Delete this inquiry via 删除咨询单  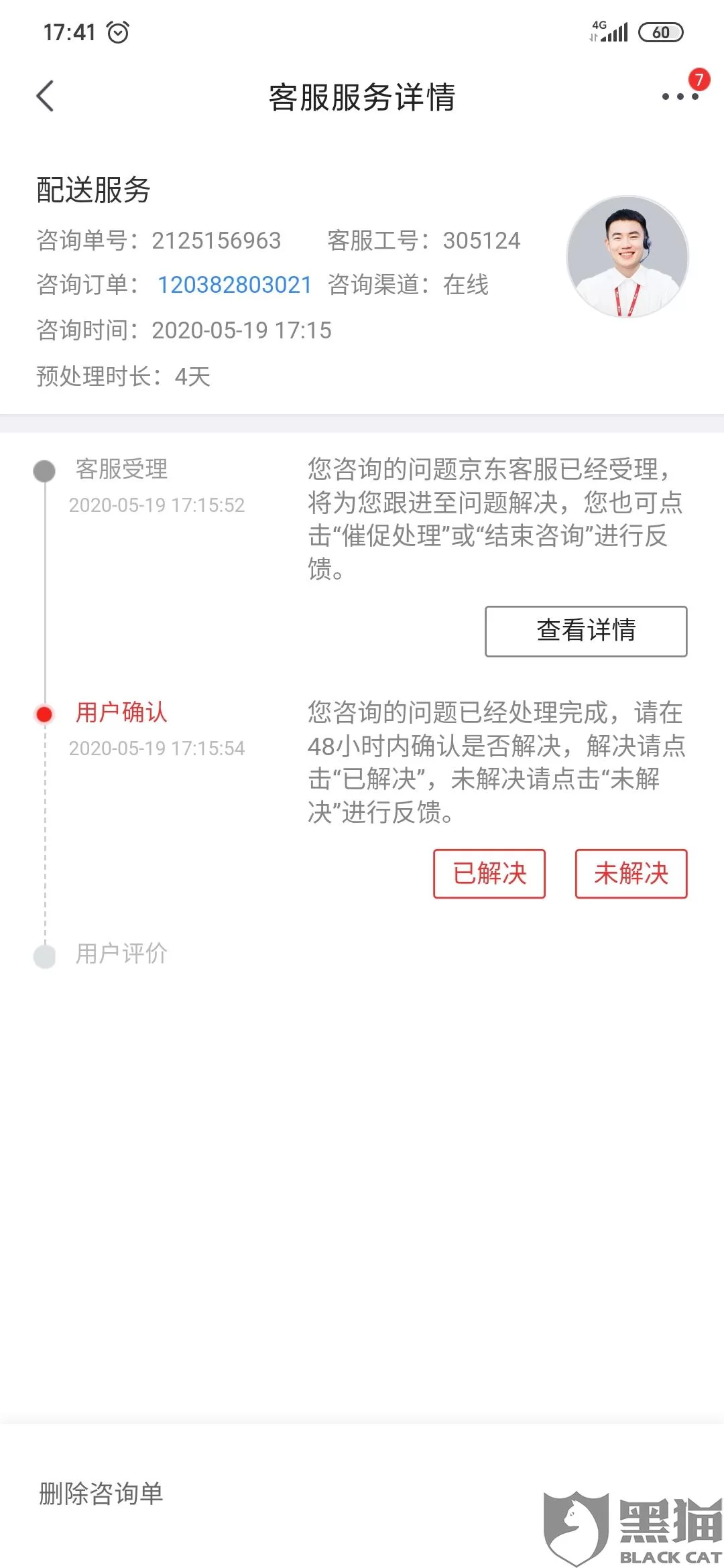coord(101,1494)
